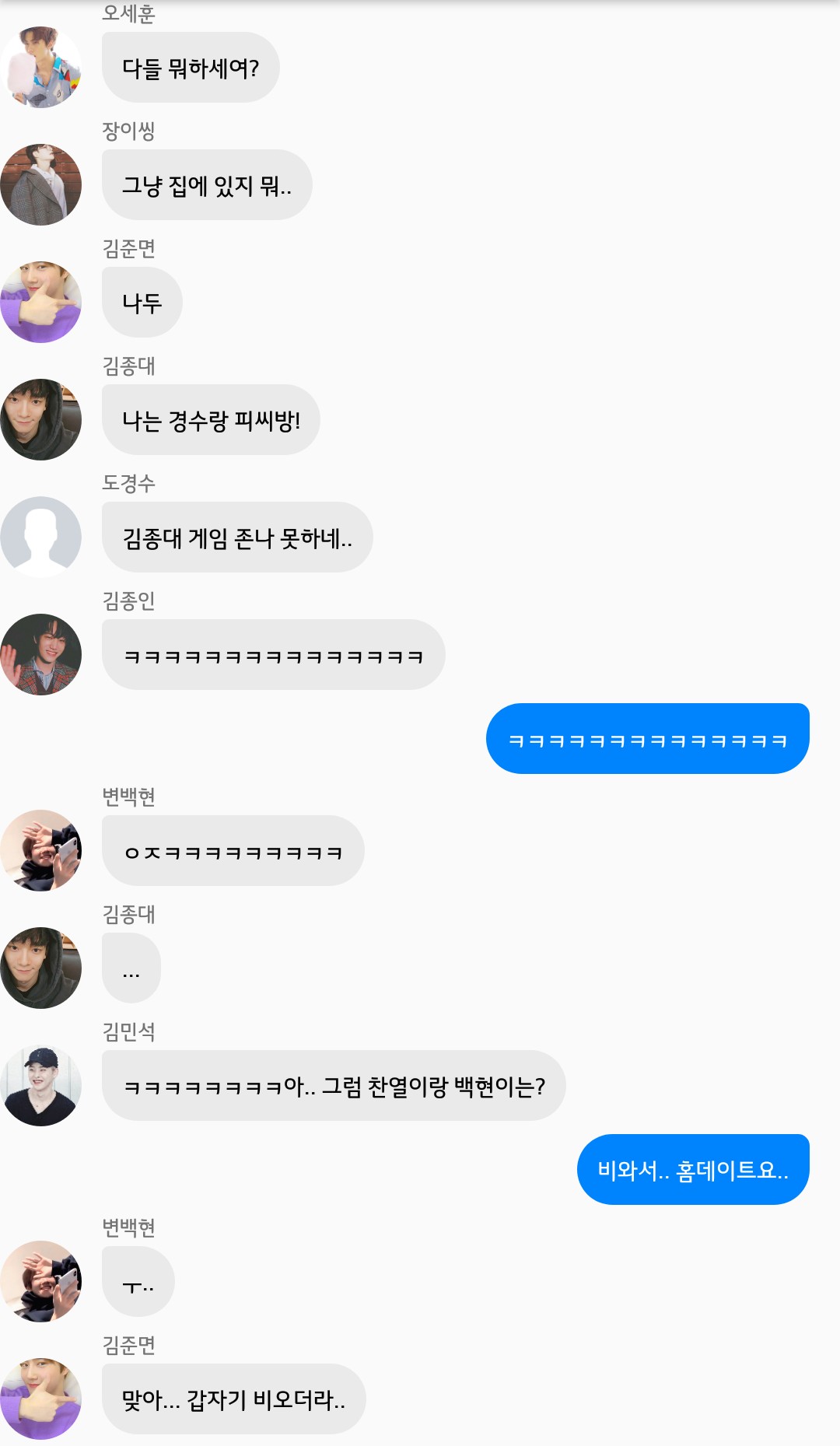Open 김민석's profile photo
This screenshot has width=840, height=1446.
pyautogui.click(x=41, y=1086)
